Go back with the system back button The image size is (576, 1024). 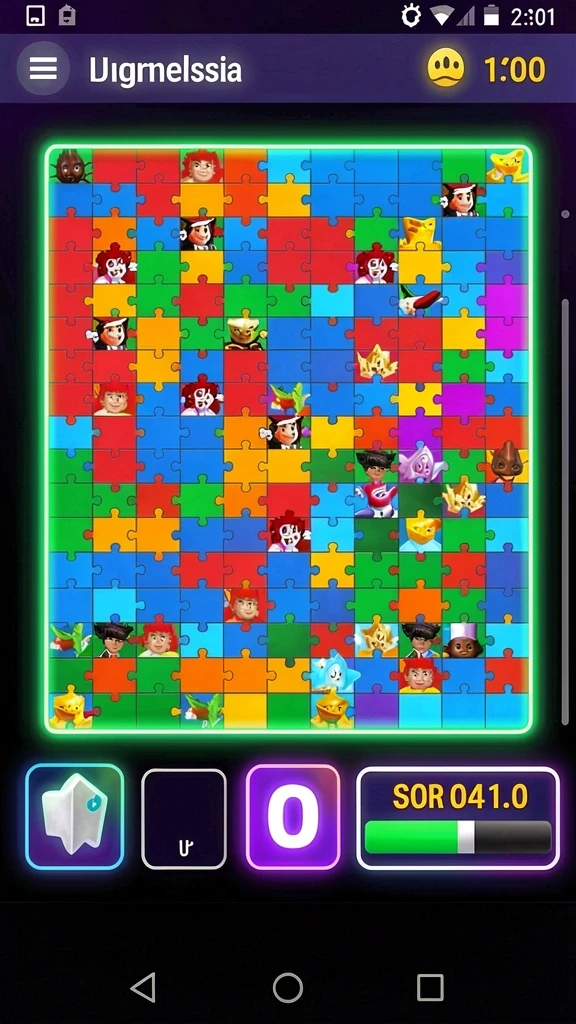[x=143, y=987]
